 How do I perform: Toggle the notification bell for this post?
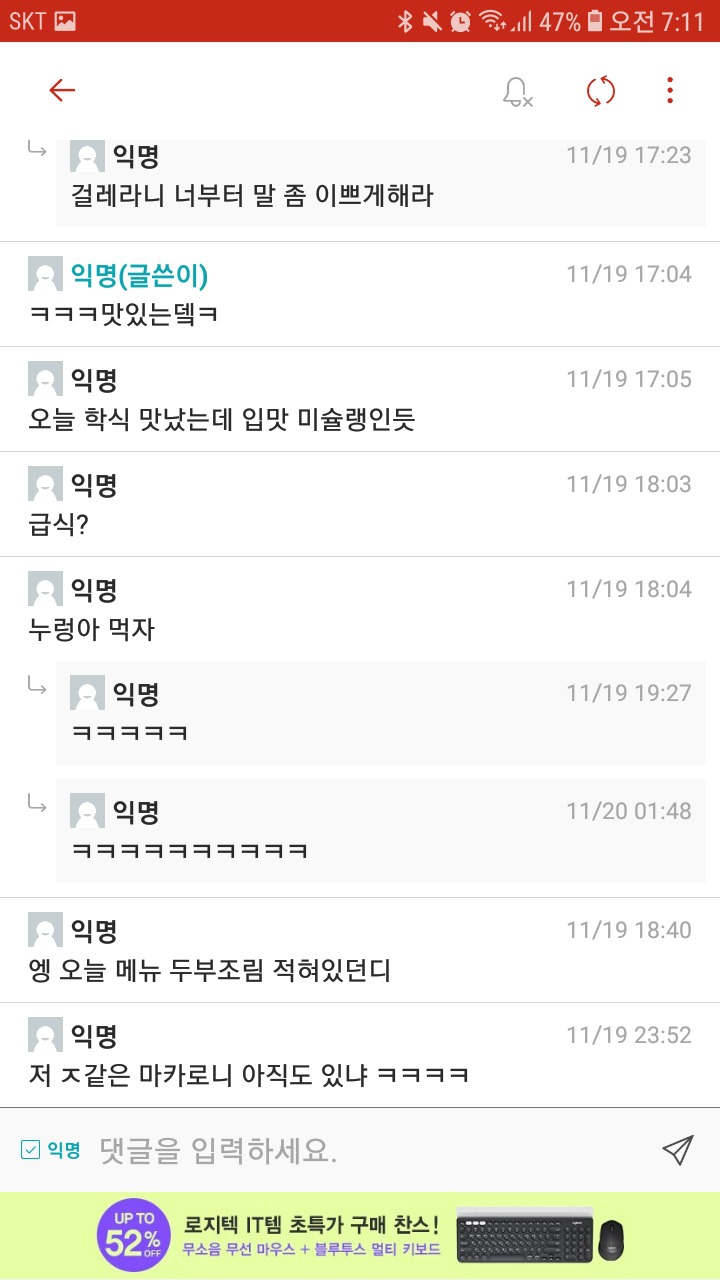tap(517, 91)
